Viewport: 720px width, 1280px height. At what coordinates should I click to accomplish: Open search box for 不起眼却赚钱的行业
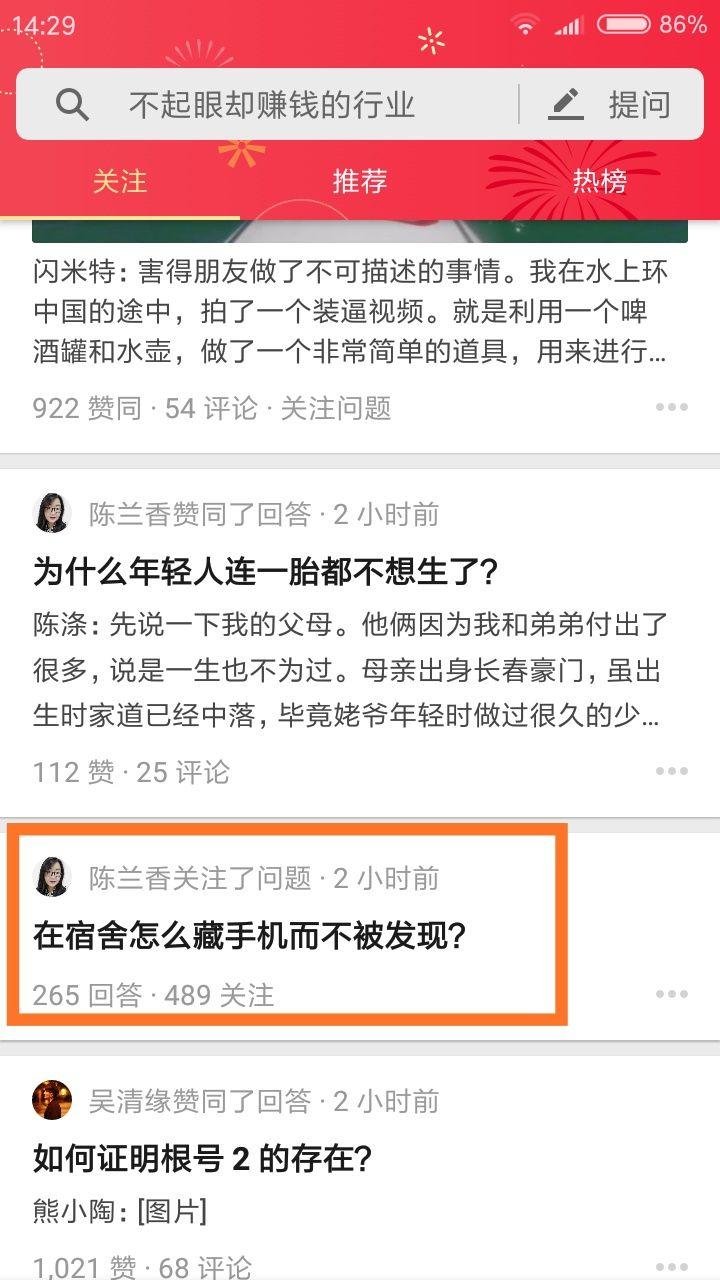click(x=270, y=104)
